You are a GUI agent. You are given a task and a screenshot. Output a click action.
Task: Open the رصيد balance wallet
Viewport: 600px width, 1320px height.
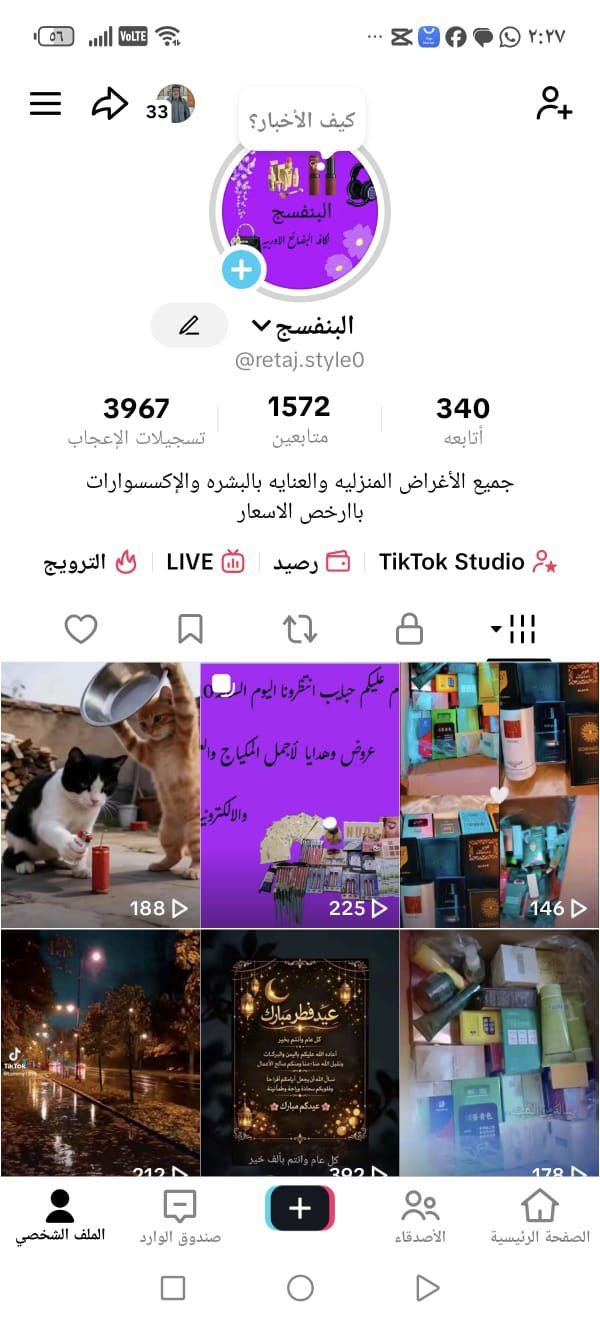click(x=311, y=562)
